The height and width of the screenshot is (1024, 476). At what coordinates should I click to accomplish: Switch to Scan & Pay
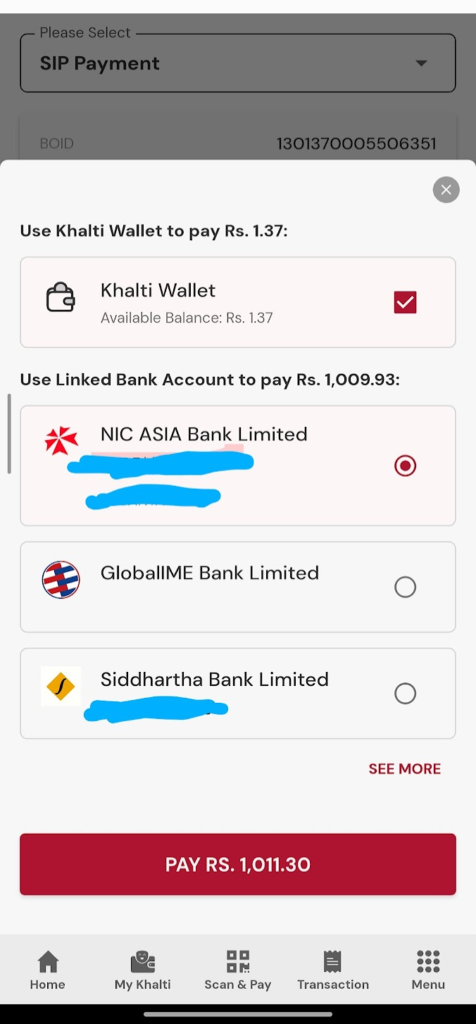pyautogui.click(x=238, y=970)
